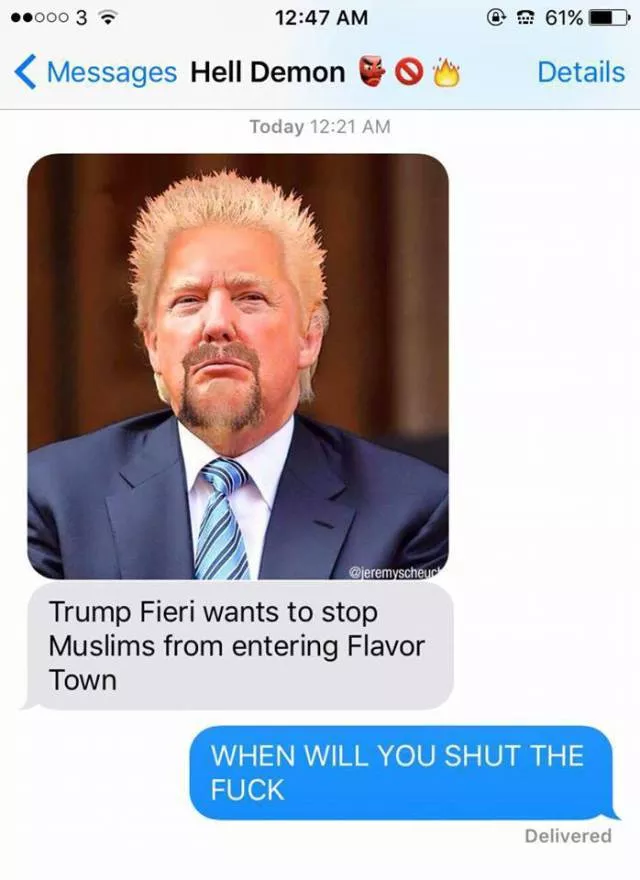Open conversation Details
The width and height of the screenshot is (640, 880).
580,72
